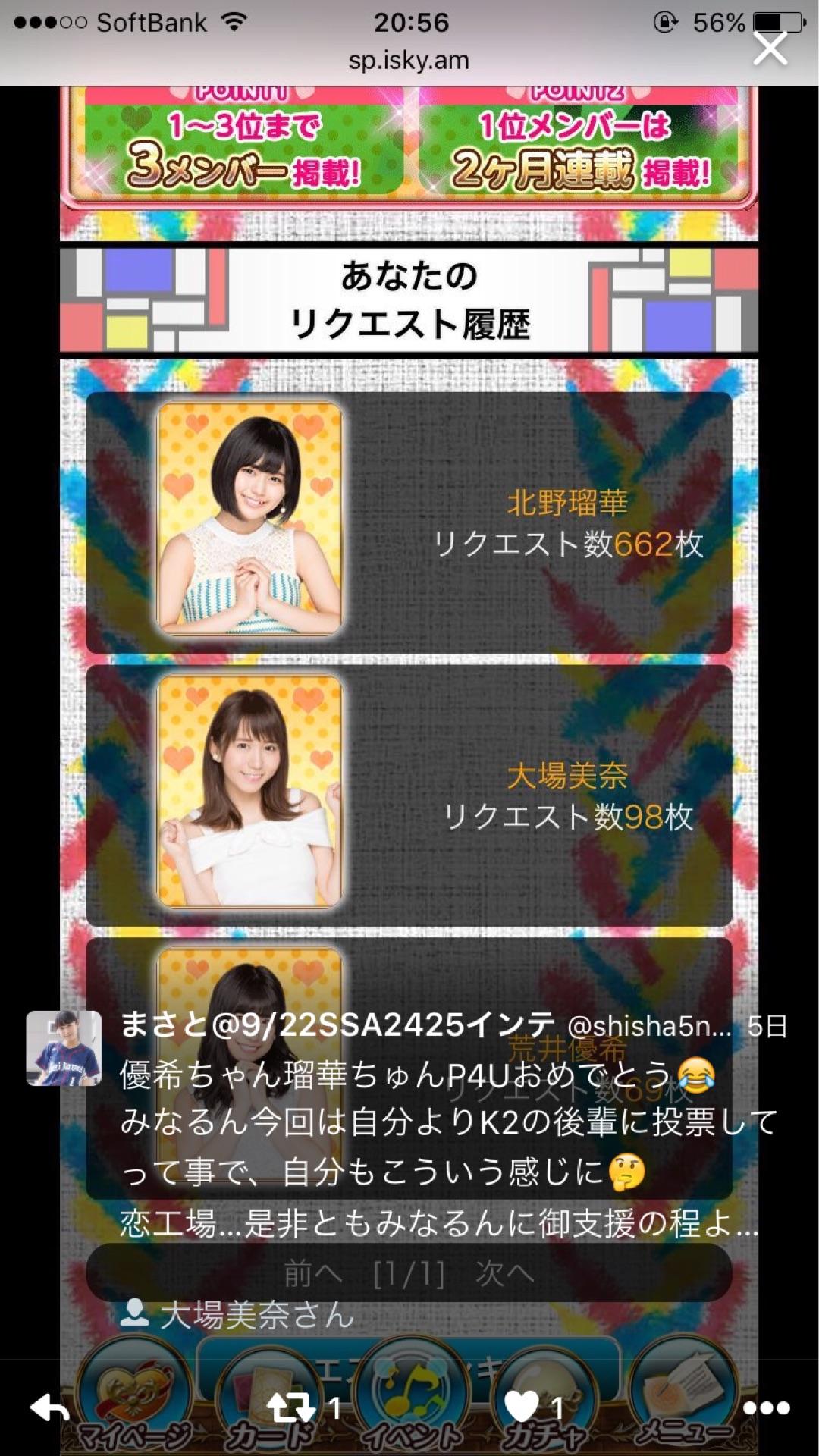Like the tweet with the heart
819x1456 pixels.
(x=522, y=1407)
